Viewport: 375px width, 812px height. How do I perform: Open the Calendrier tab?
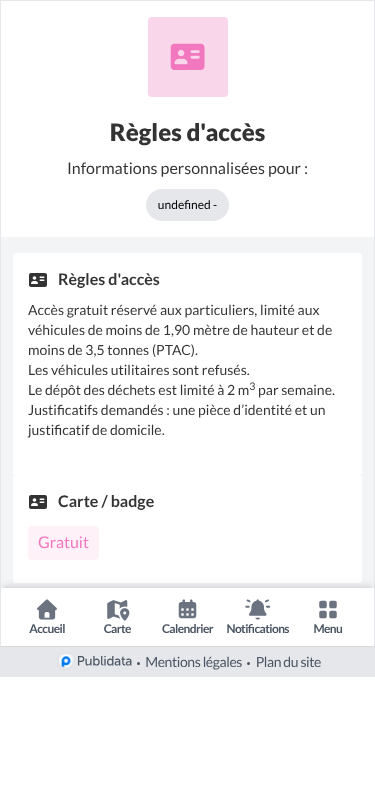pos(188,617)
